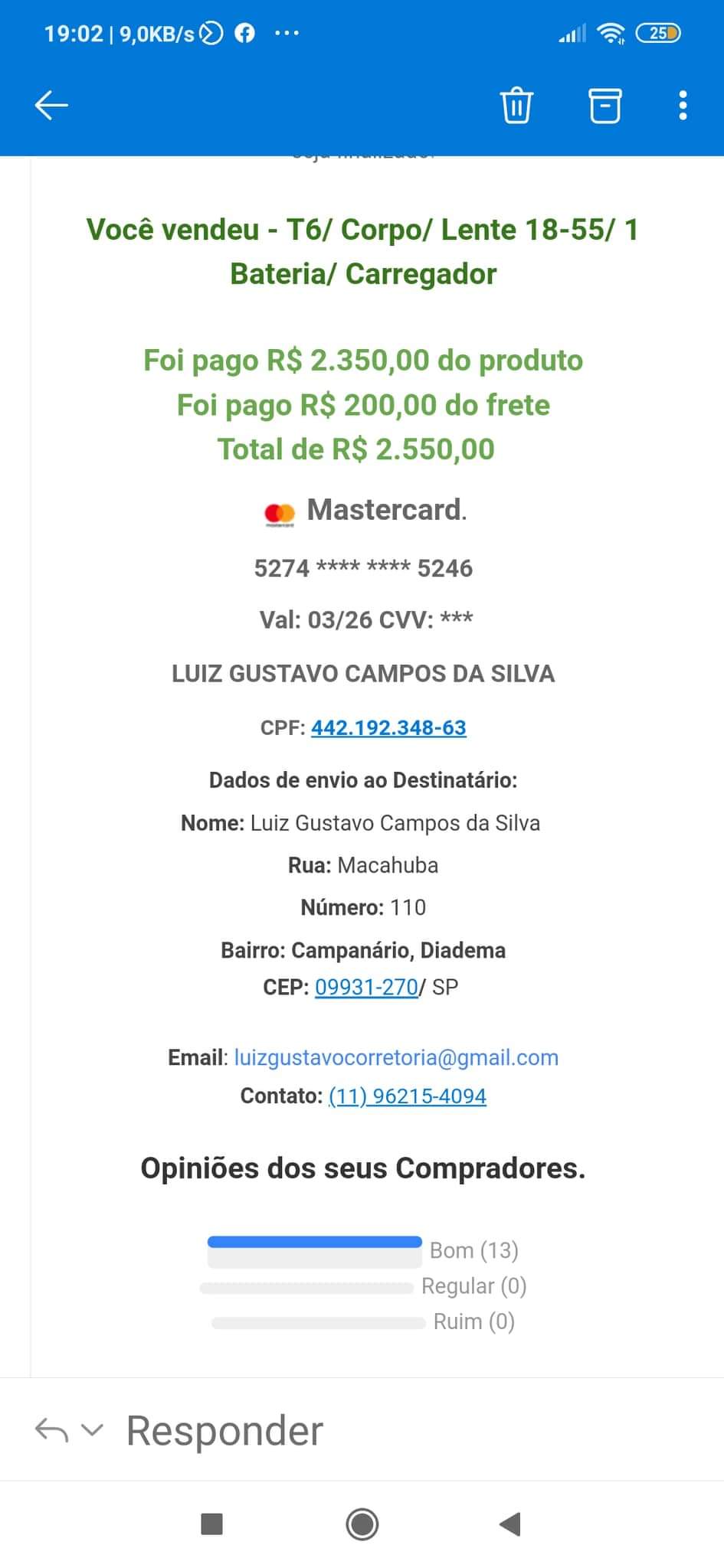
Task: Call the contact number (11) 96215-4094
Action: (x=408, y=1096)
